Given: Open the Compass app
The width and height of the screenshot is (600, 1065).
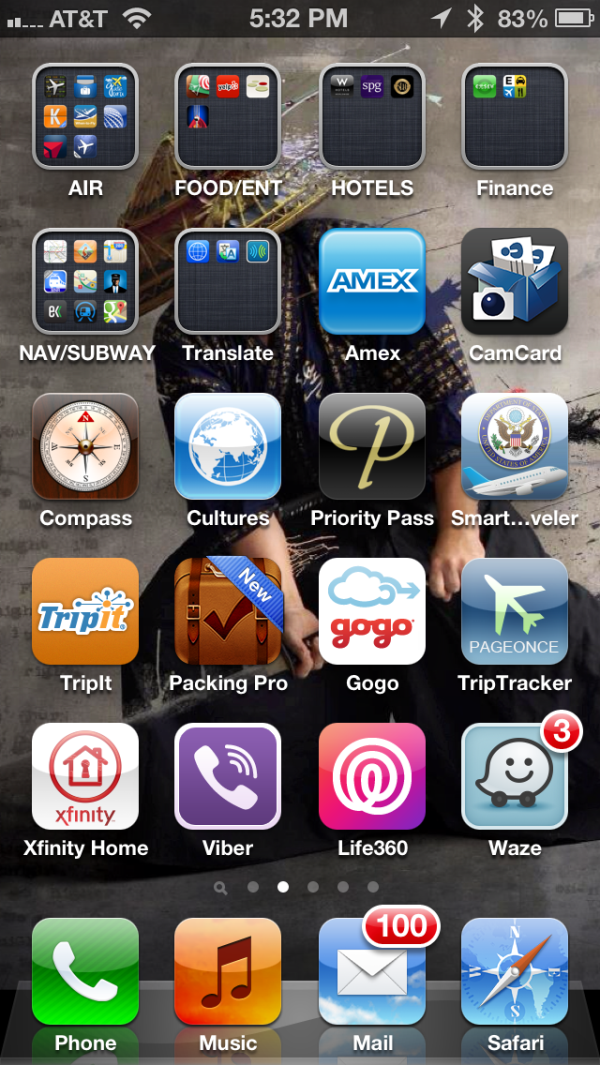Looking at the screenshot, I should tap(85, 447).
